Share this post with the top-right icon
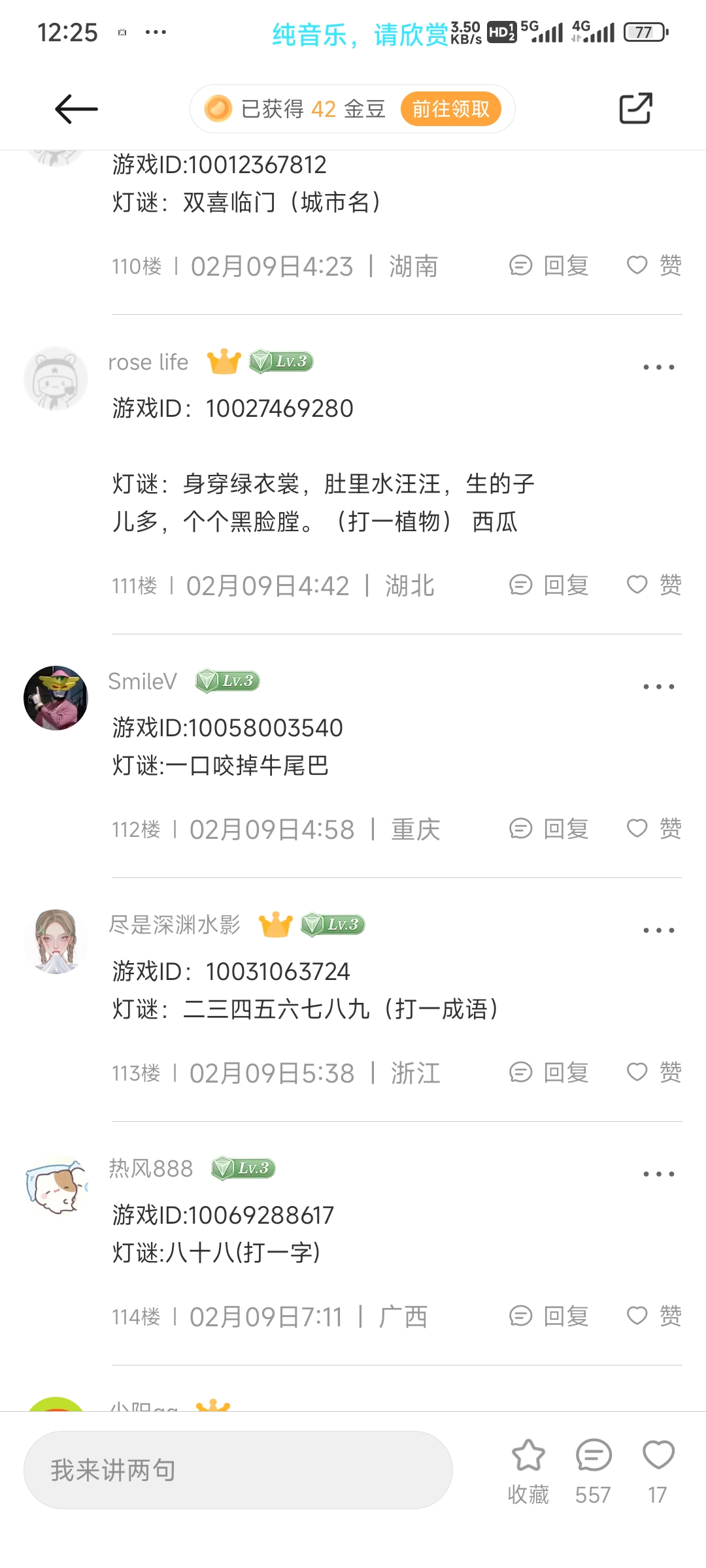The width and height of the screenshot is (706, 1568). coord(635,108)
